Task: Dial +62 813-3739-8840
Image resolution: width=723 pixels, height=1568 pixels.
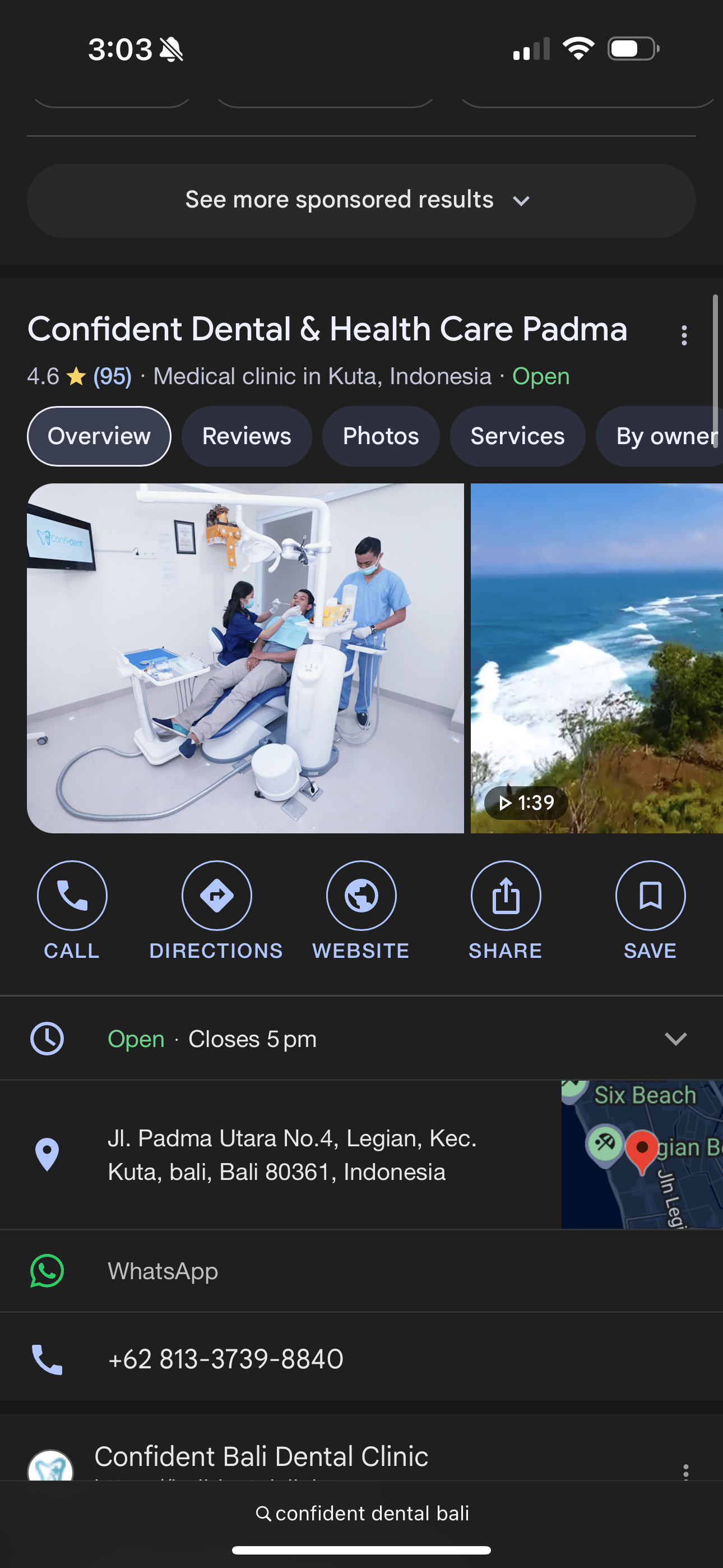Action: click(x=361, y=1359)
